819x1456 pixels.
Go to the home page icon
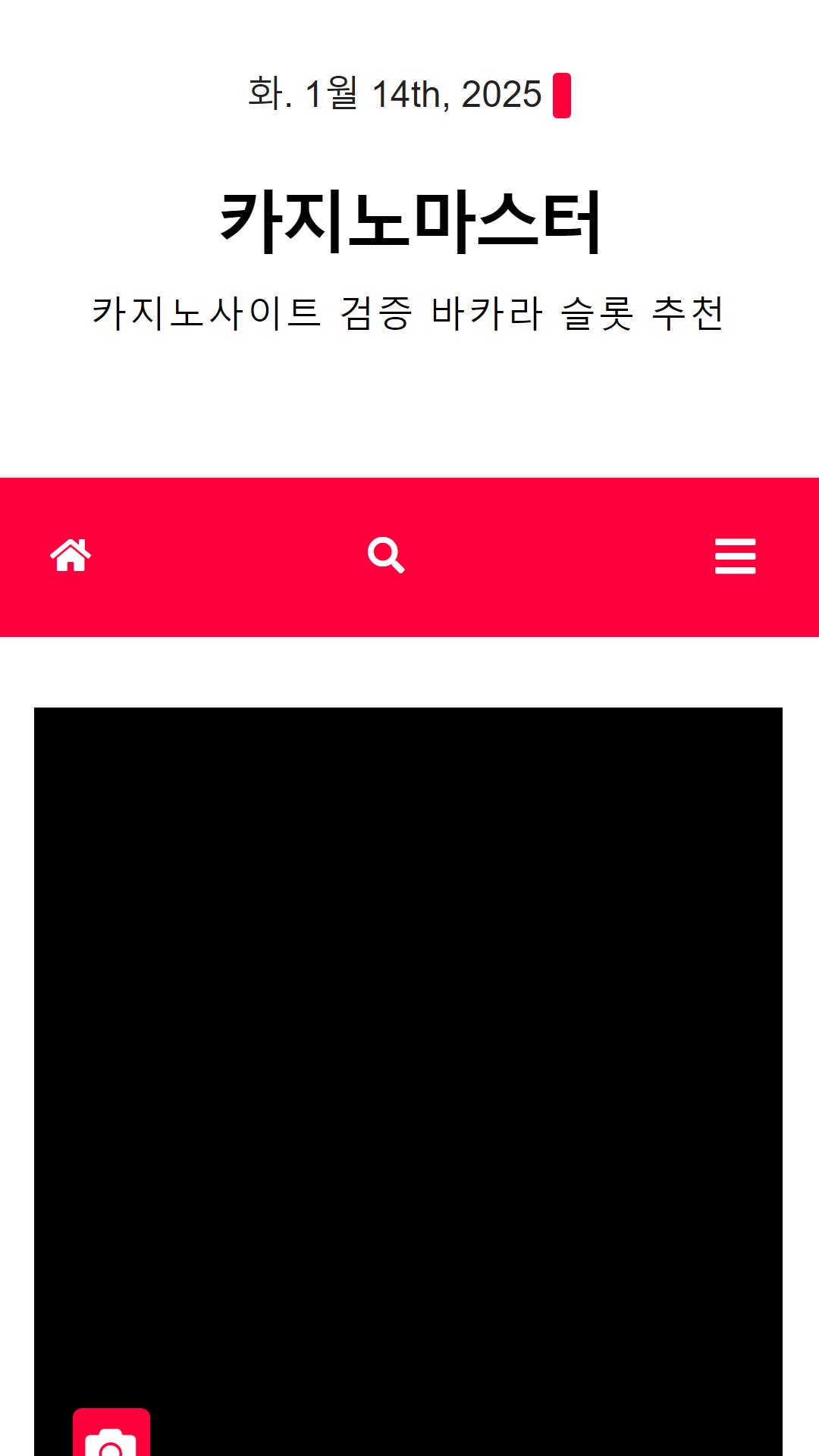click(71, 555)
